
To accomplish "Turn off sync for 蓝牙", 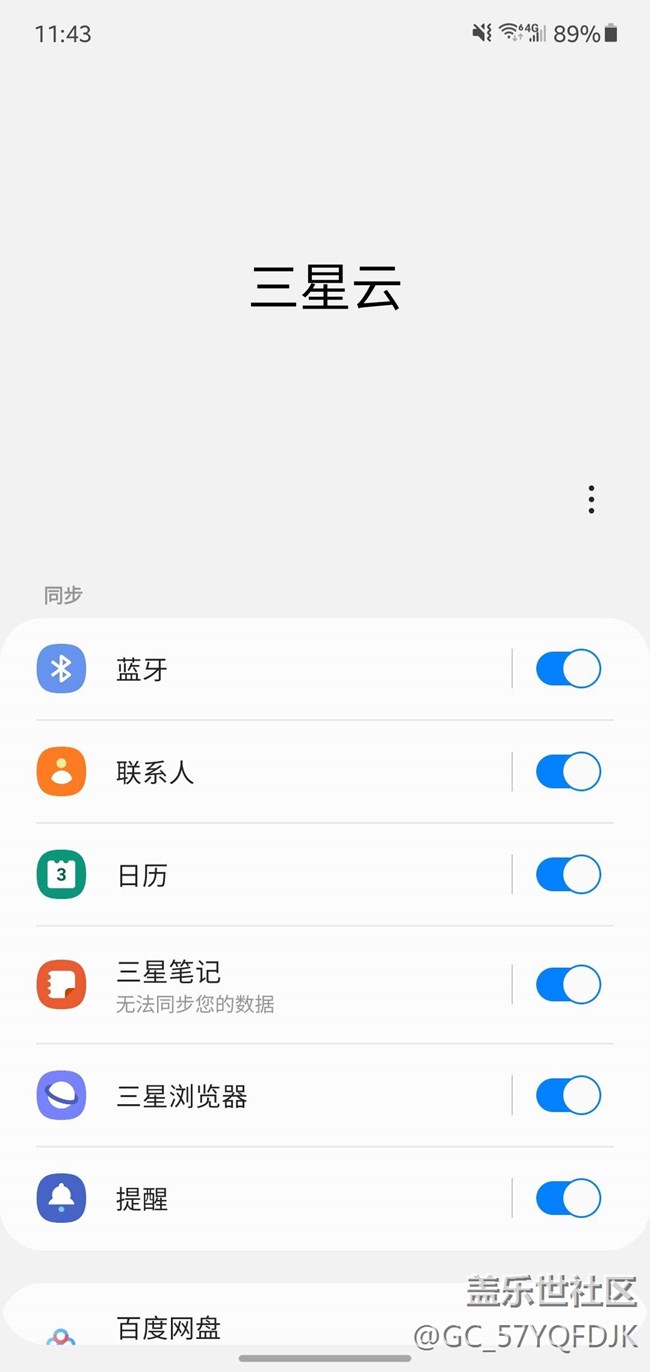I will tap(568, 669).
